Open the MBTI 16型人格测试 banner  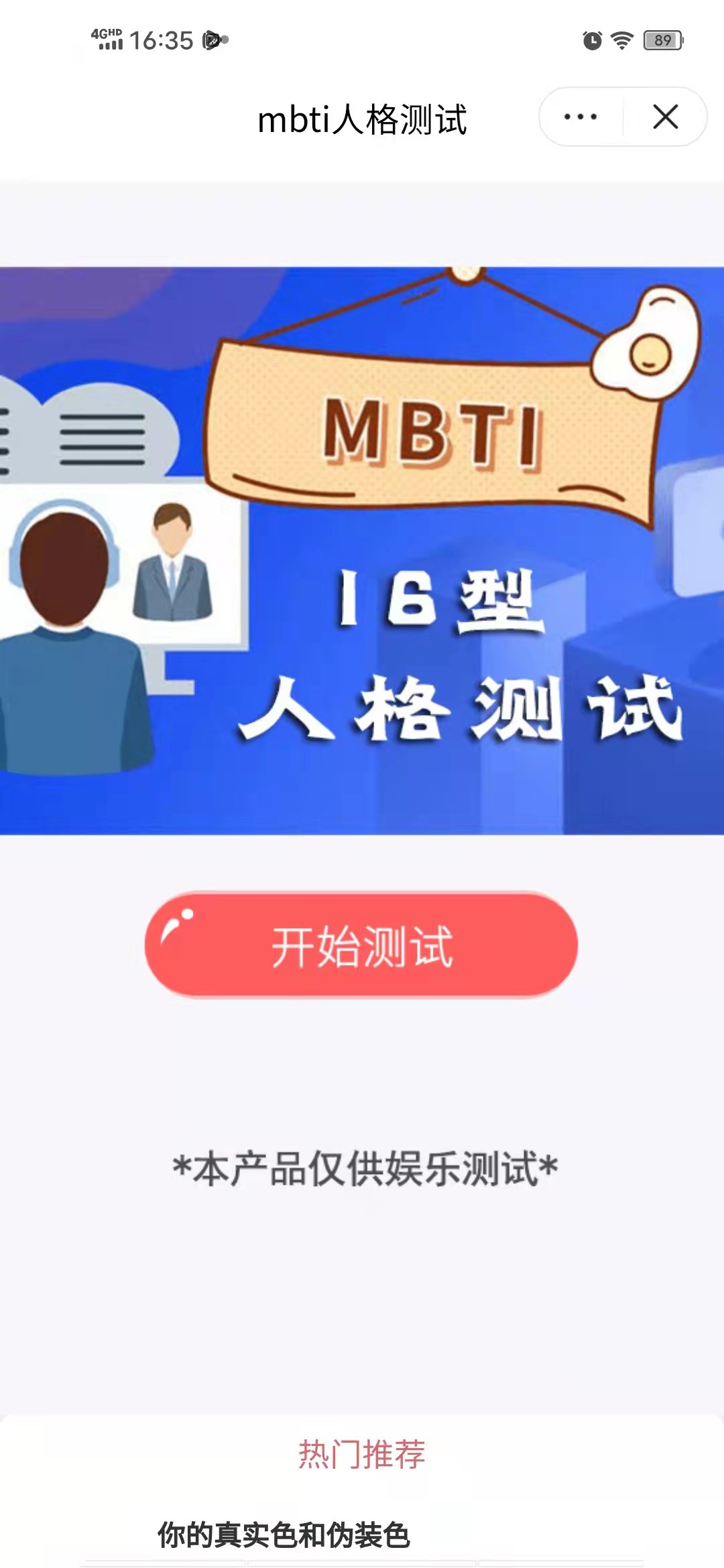pyautogui.click(x=362, y=551)
